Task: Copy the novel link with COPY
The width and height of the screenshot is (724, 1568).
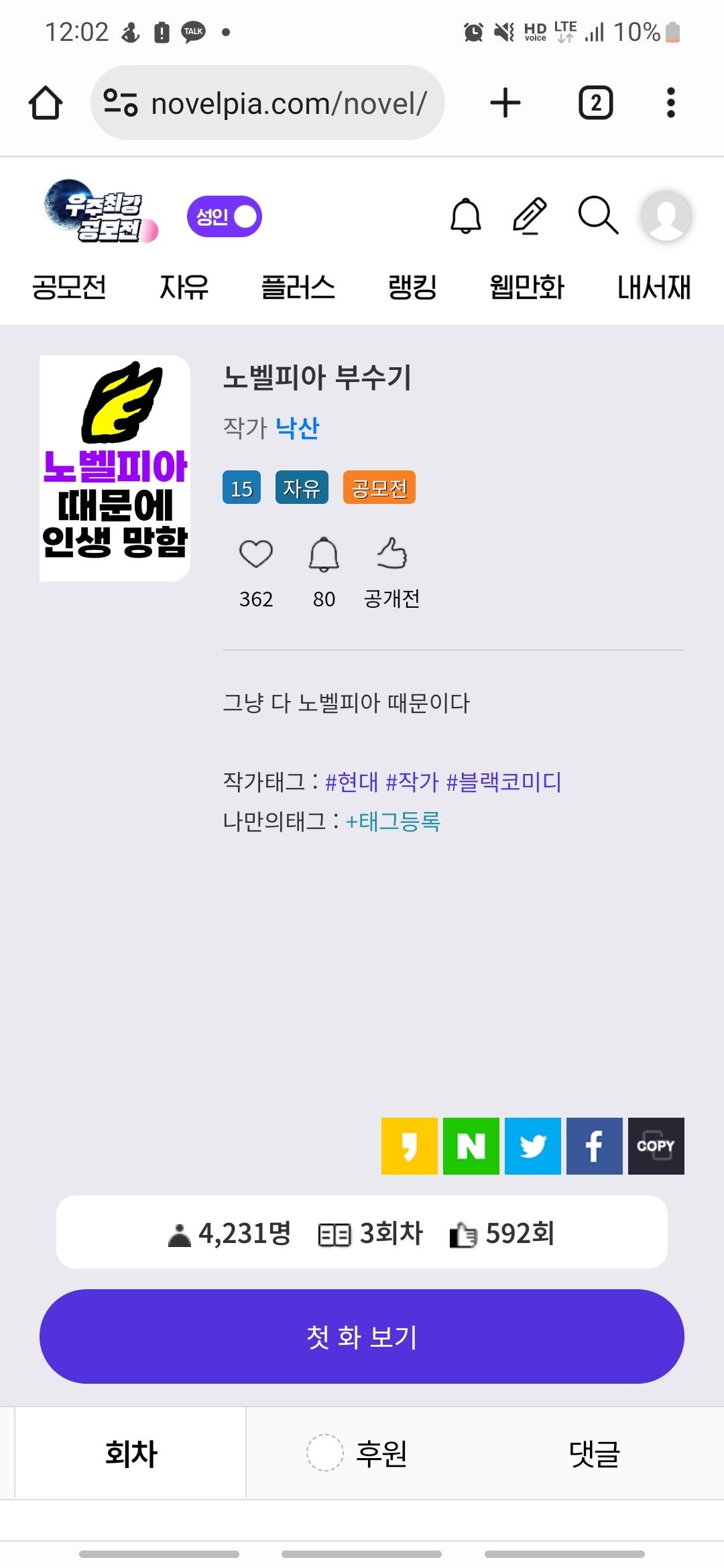Action: (656, 1146)
